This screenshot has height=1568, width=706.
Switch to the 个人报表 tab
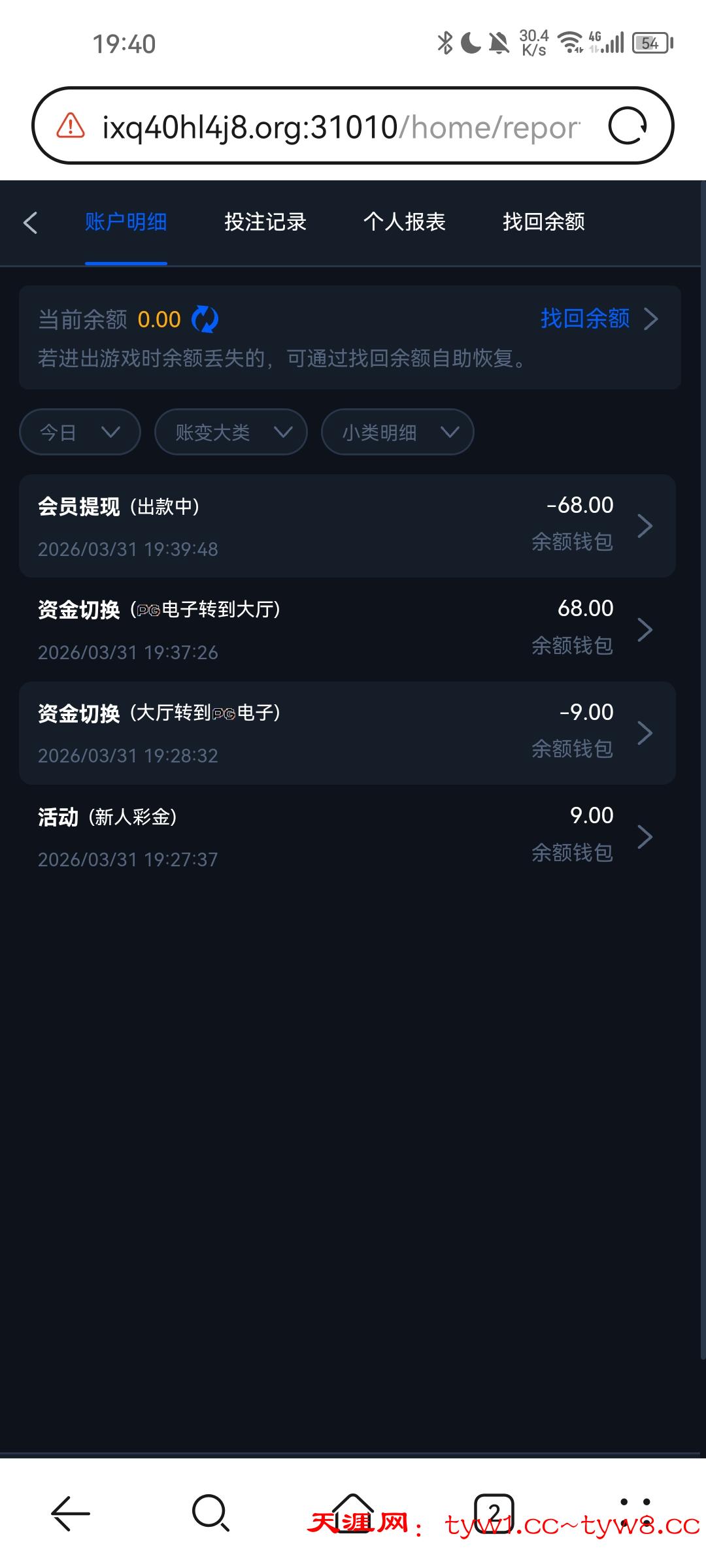click(x=404, y=222)
